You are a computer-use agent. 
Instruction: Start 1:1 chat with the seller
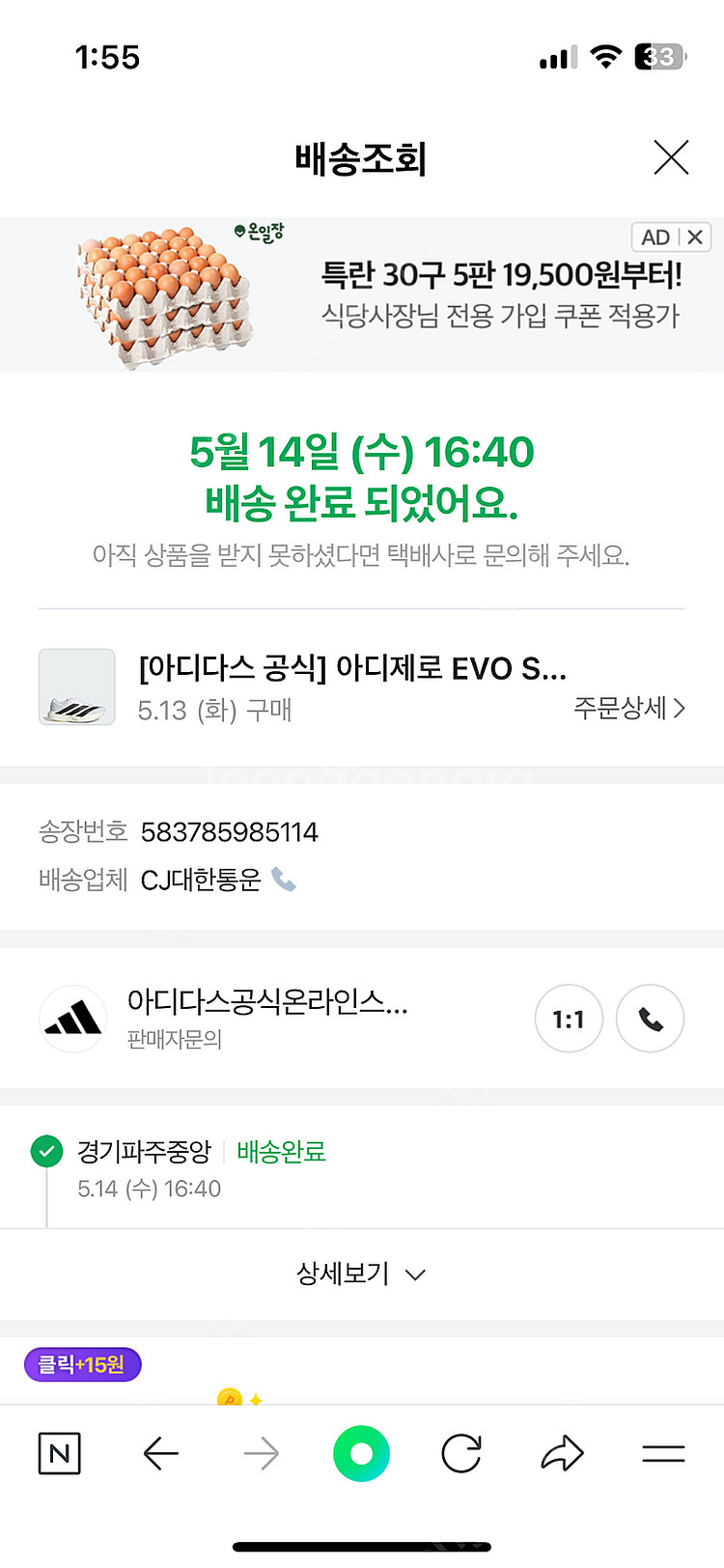569,1019
